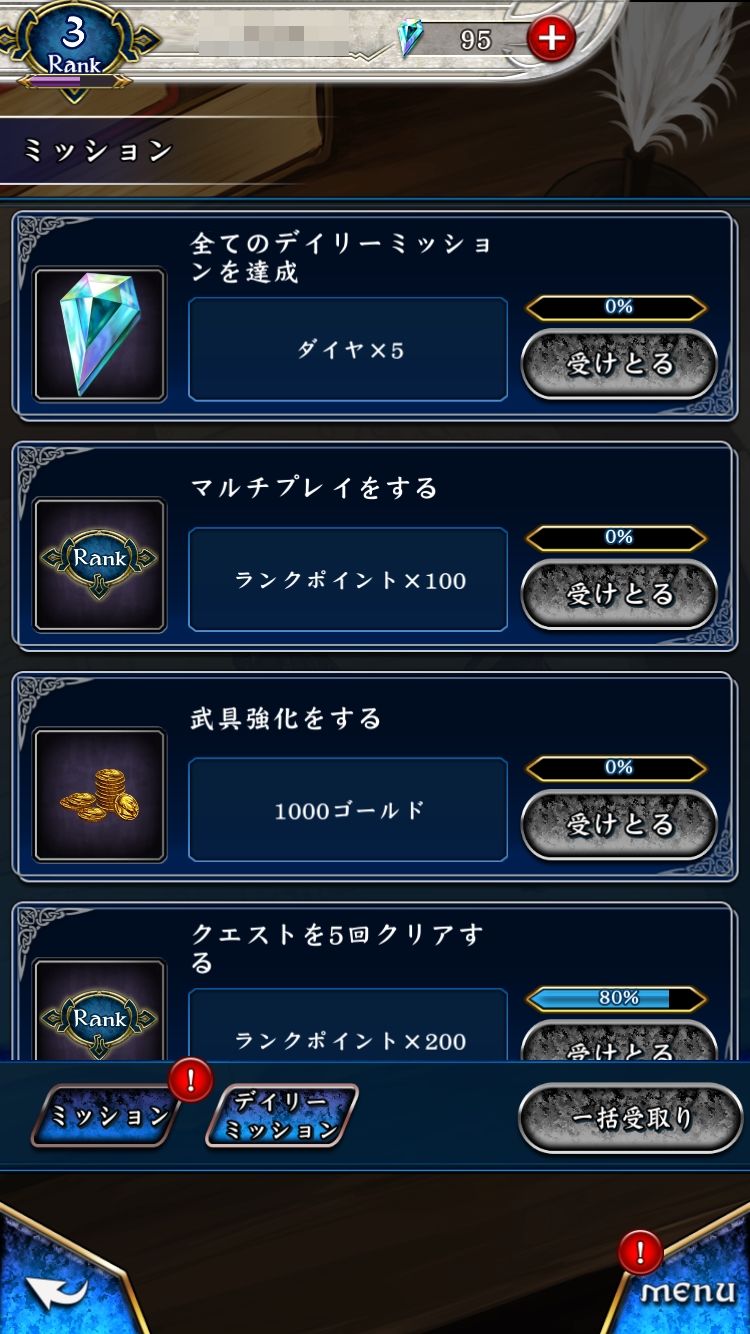Claim the ダイヤ×5 daily mission reward

[x=619, y=364]
